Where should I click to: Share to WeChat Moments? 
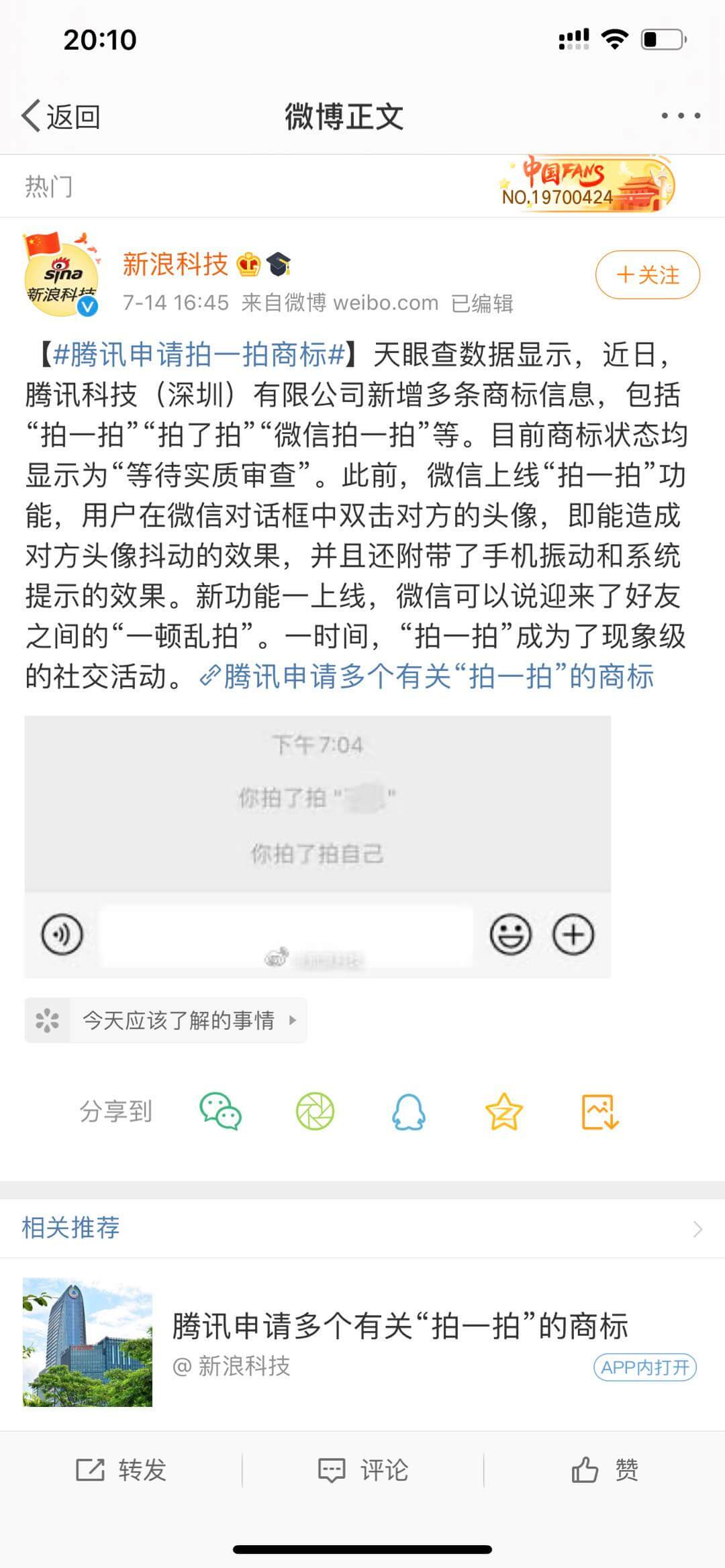[x=315, y=1112]
